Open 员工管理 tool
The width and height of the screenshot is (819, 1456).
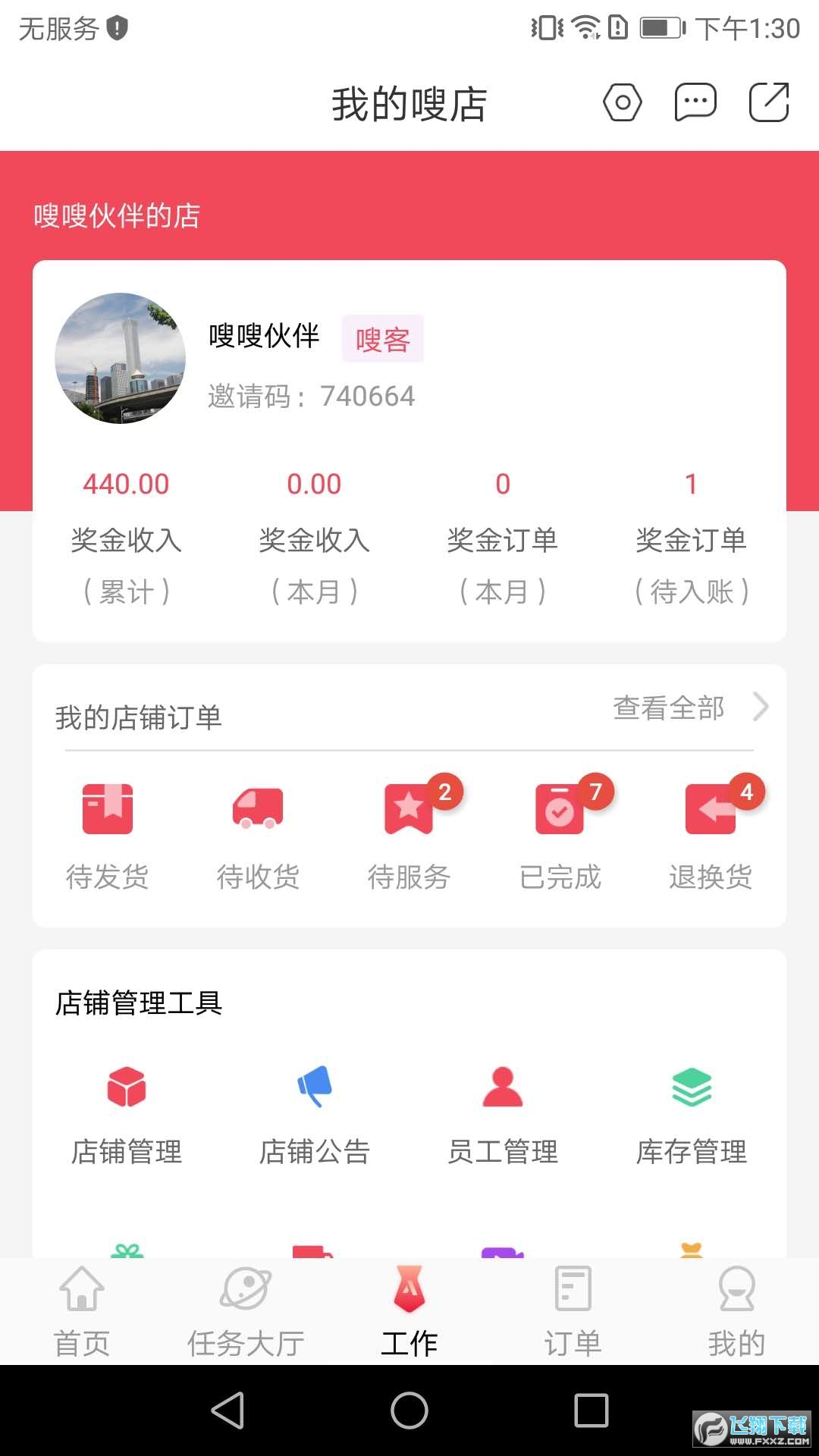(x=503, y=1114)
